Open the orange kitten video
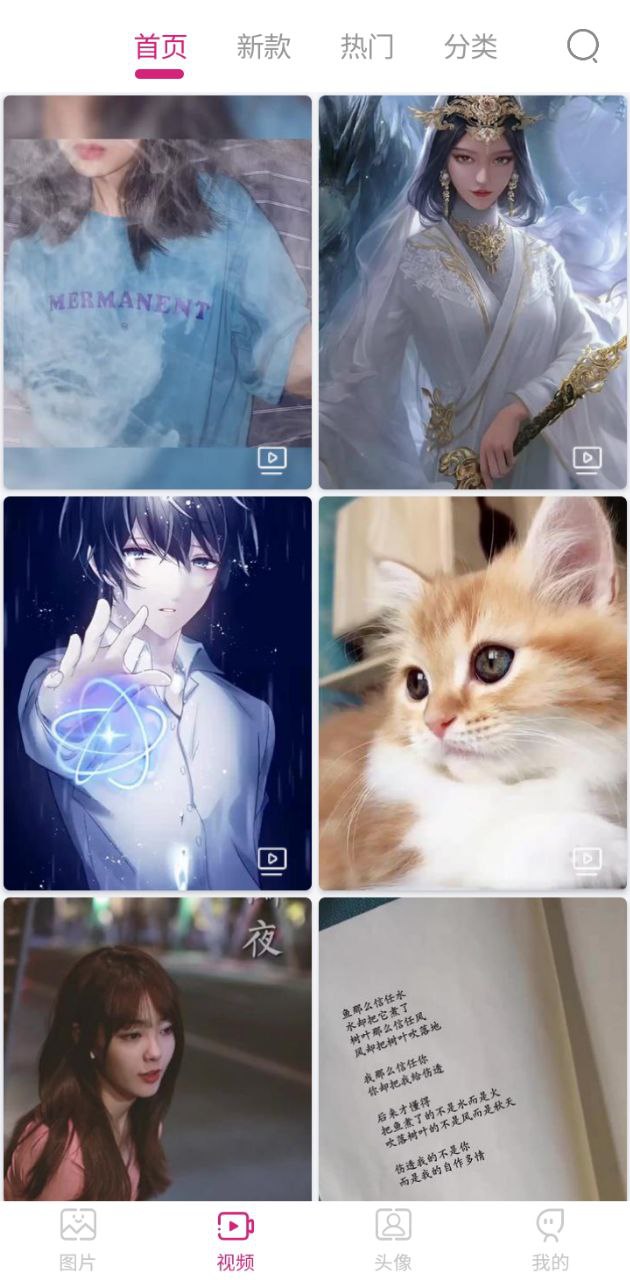The image size is (630, 1280). [x=473, y=693]
